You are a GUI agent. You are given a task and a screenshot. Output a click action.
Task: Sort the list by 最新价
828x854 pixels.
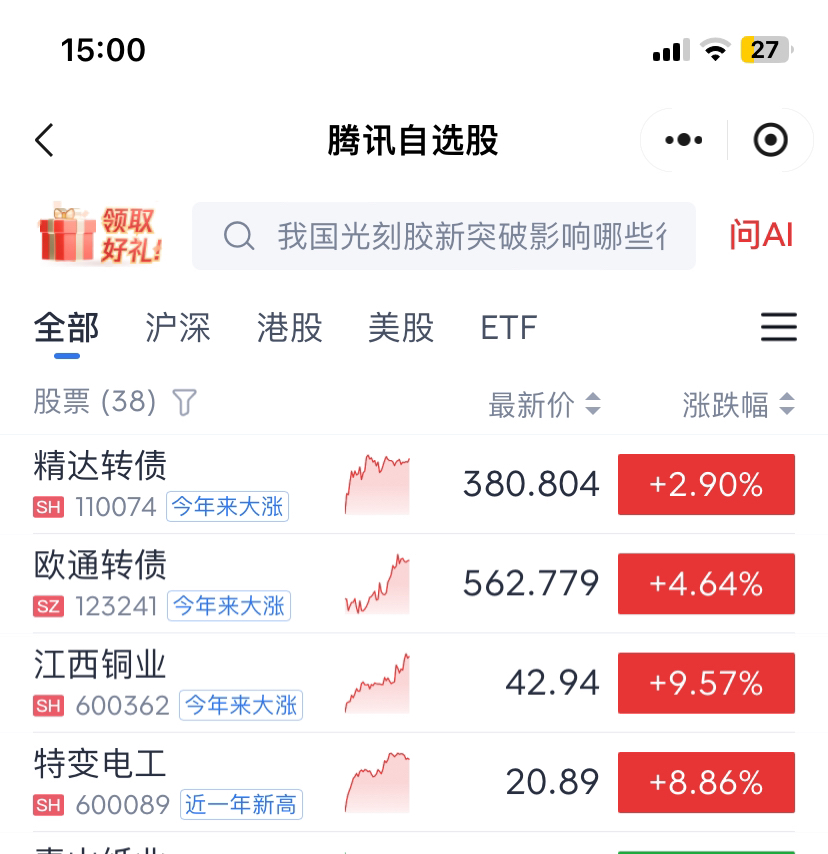coord(544,405)
